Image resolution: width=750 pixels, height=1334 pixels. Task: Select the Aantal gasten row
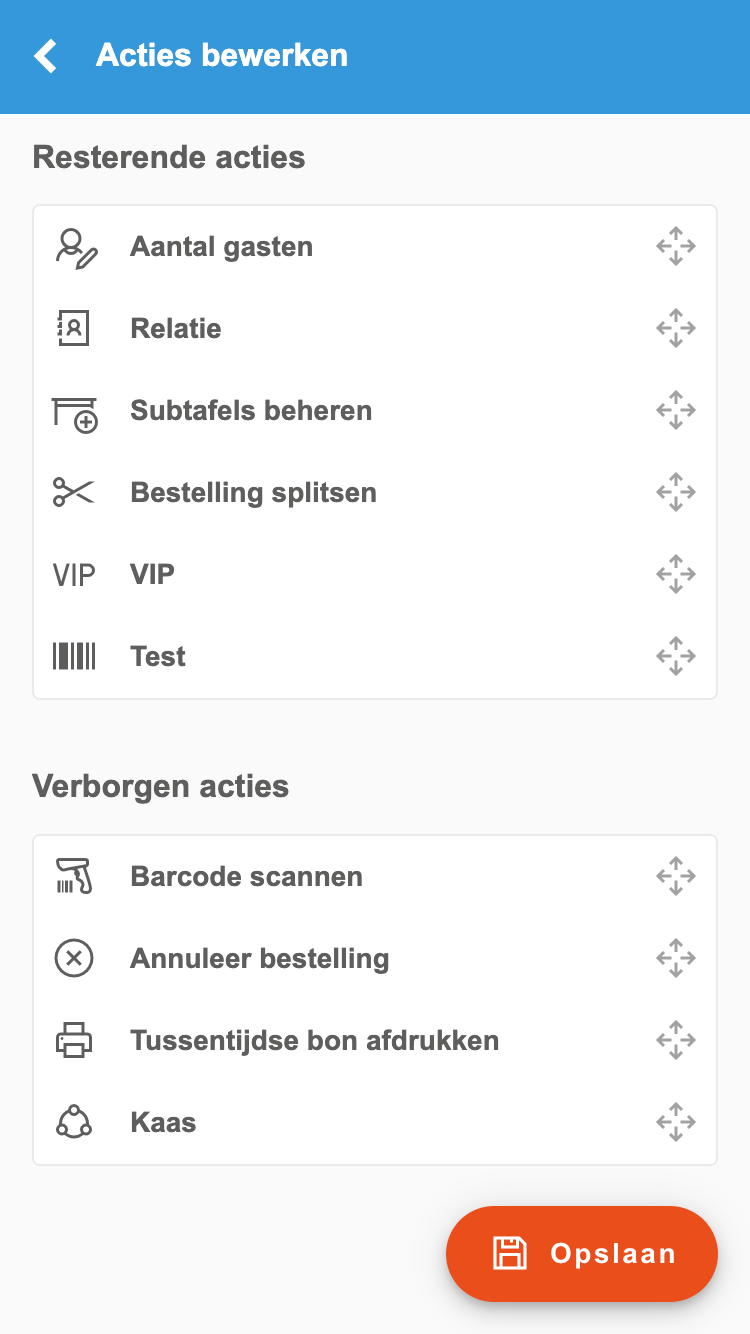375,247
